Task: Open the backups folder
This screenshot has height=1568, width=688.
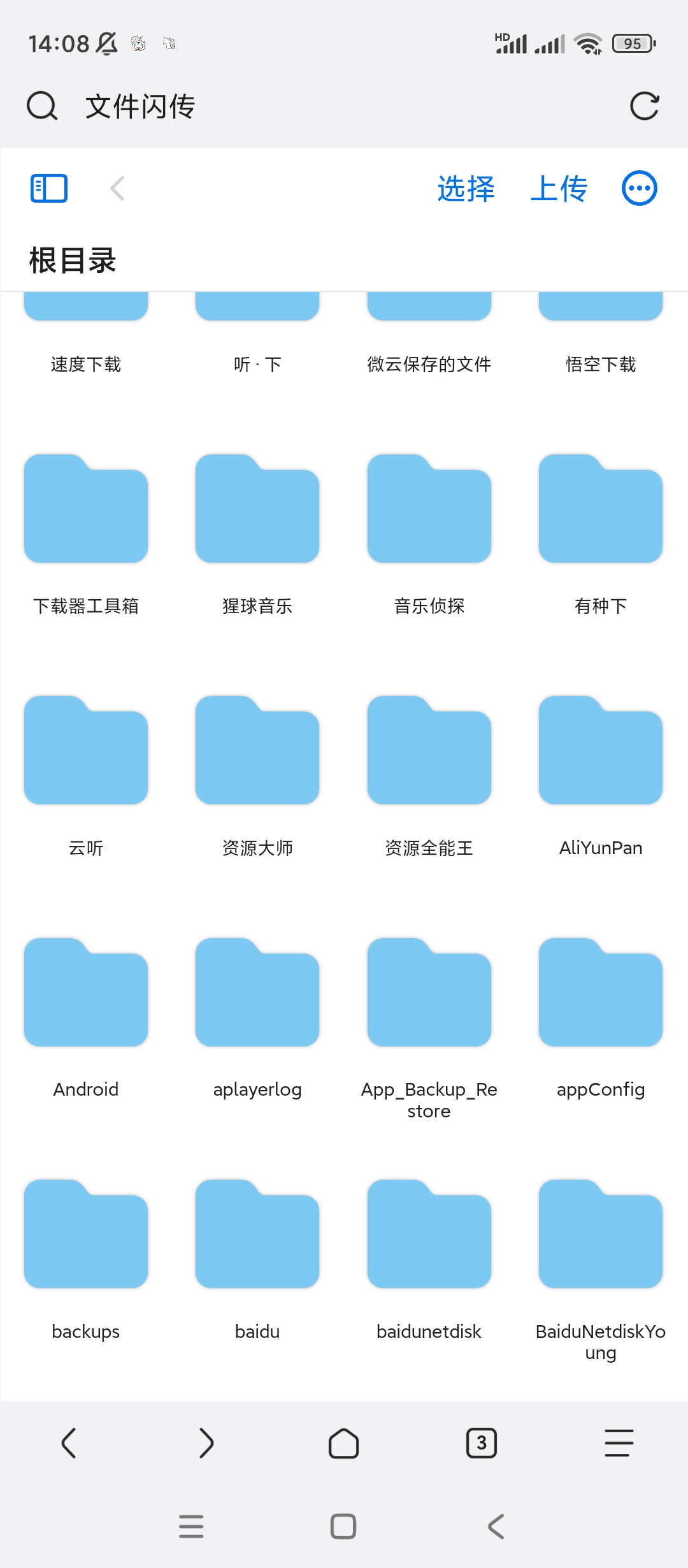Action: click(86, 1235)
